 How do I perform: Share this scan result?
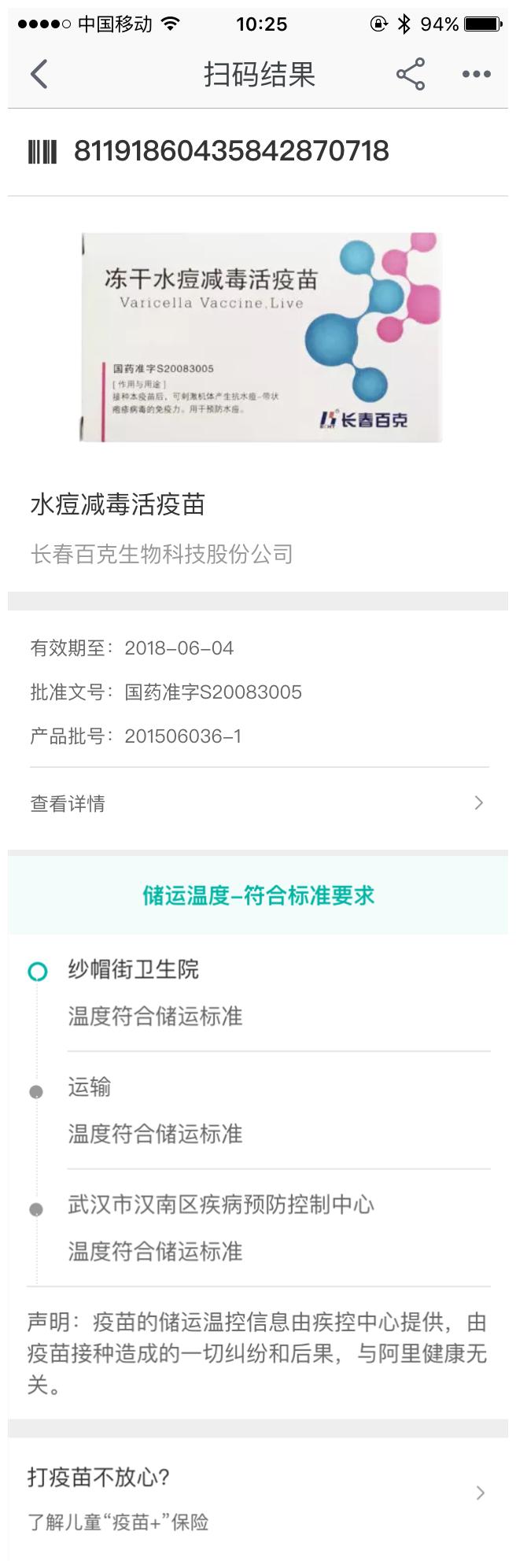click(x=410, y=75)
